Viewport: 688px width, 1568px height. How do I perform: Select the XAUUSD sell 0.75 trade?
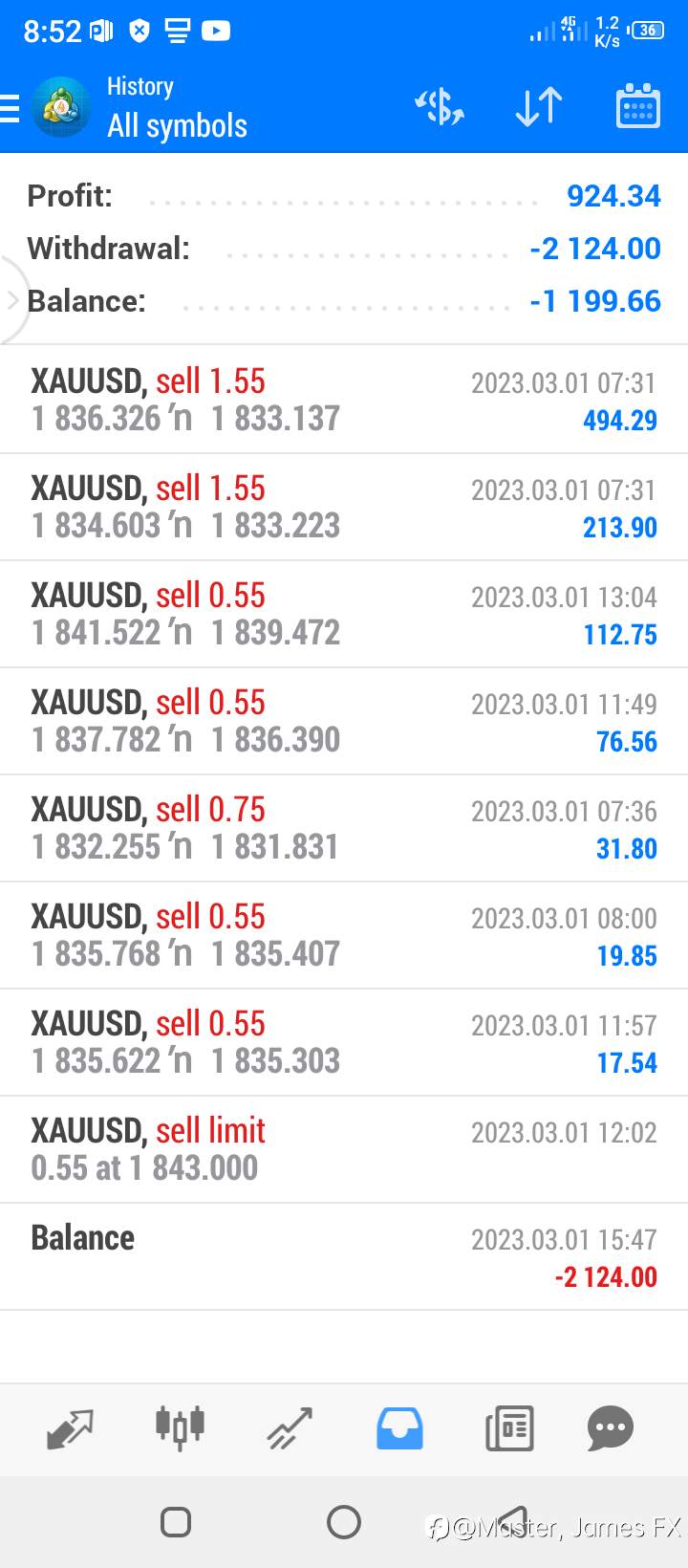pyautogui.click(x=344, y=828)
